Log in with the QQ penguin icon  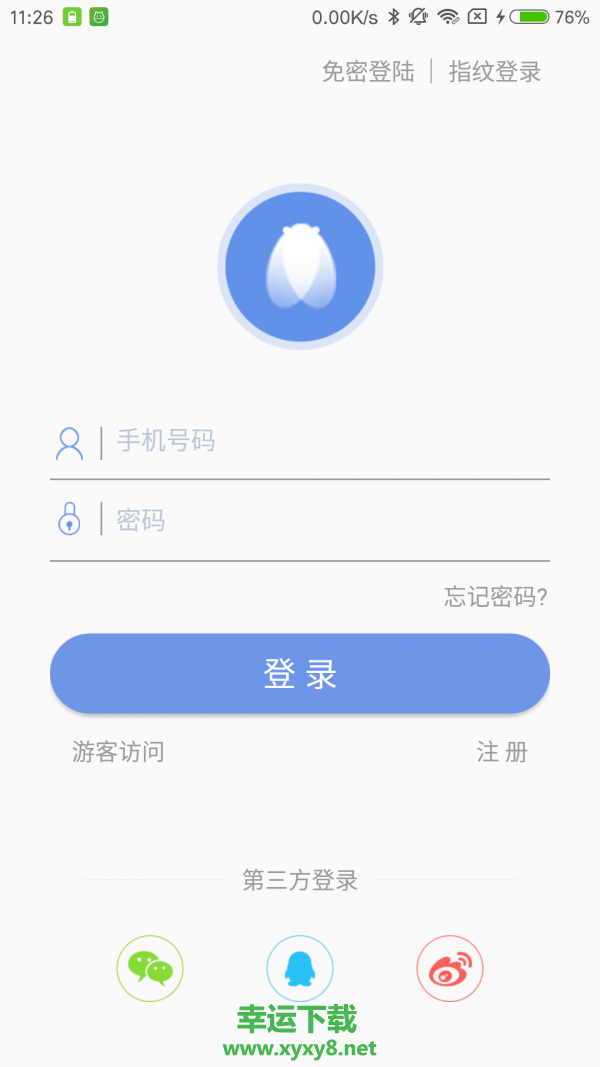300,968
